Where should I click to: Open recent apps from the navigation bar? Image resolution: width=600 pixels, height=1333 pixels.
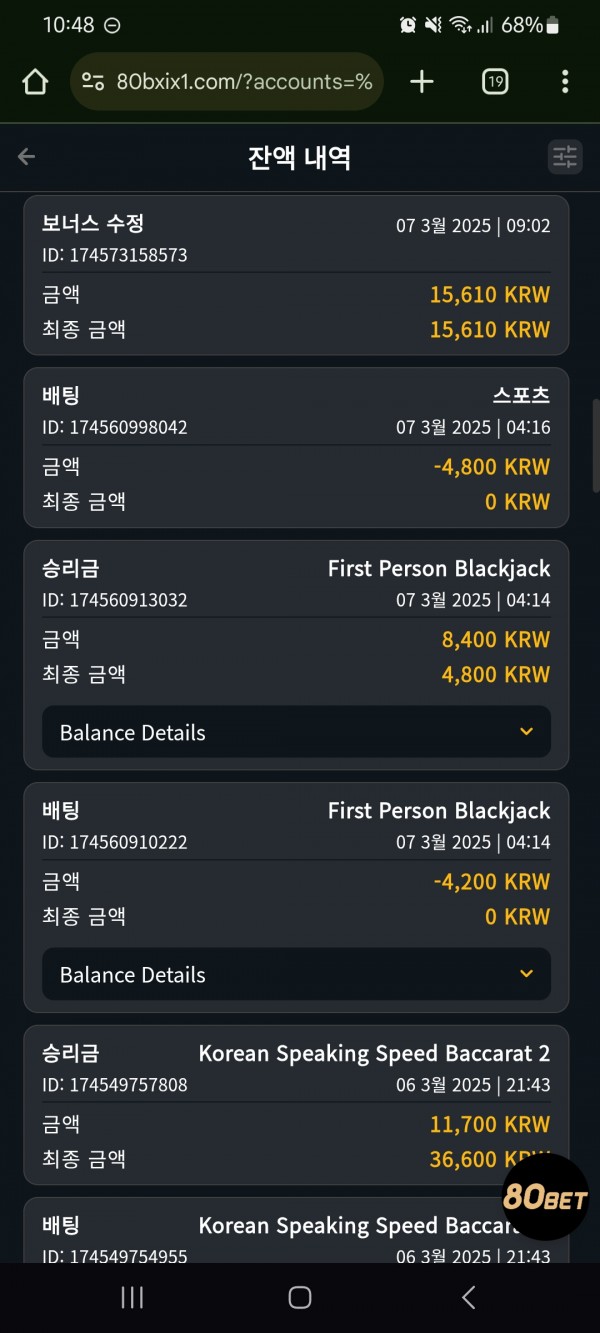coord(132,1297)
